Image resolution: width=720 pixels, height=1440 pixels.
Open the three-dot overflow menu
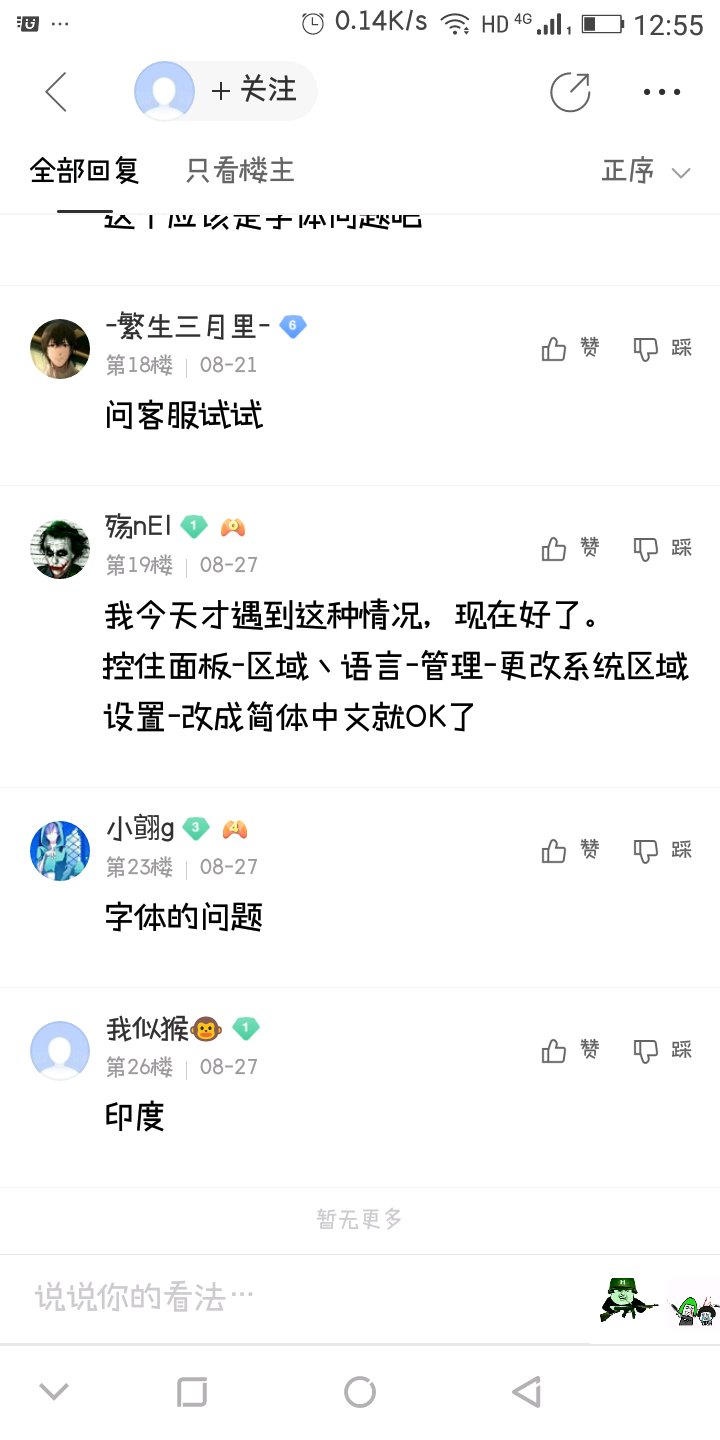662,92
